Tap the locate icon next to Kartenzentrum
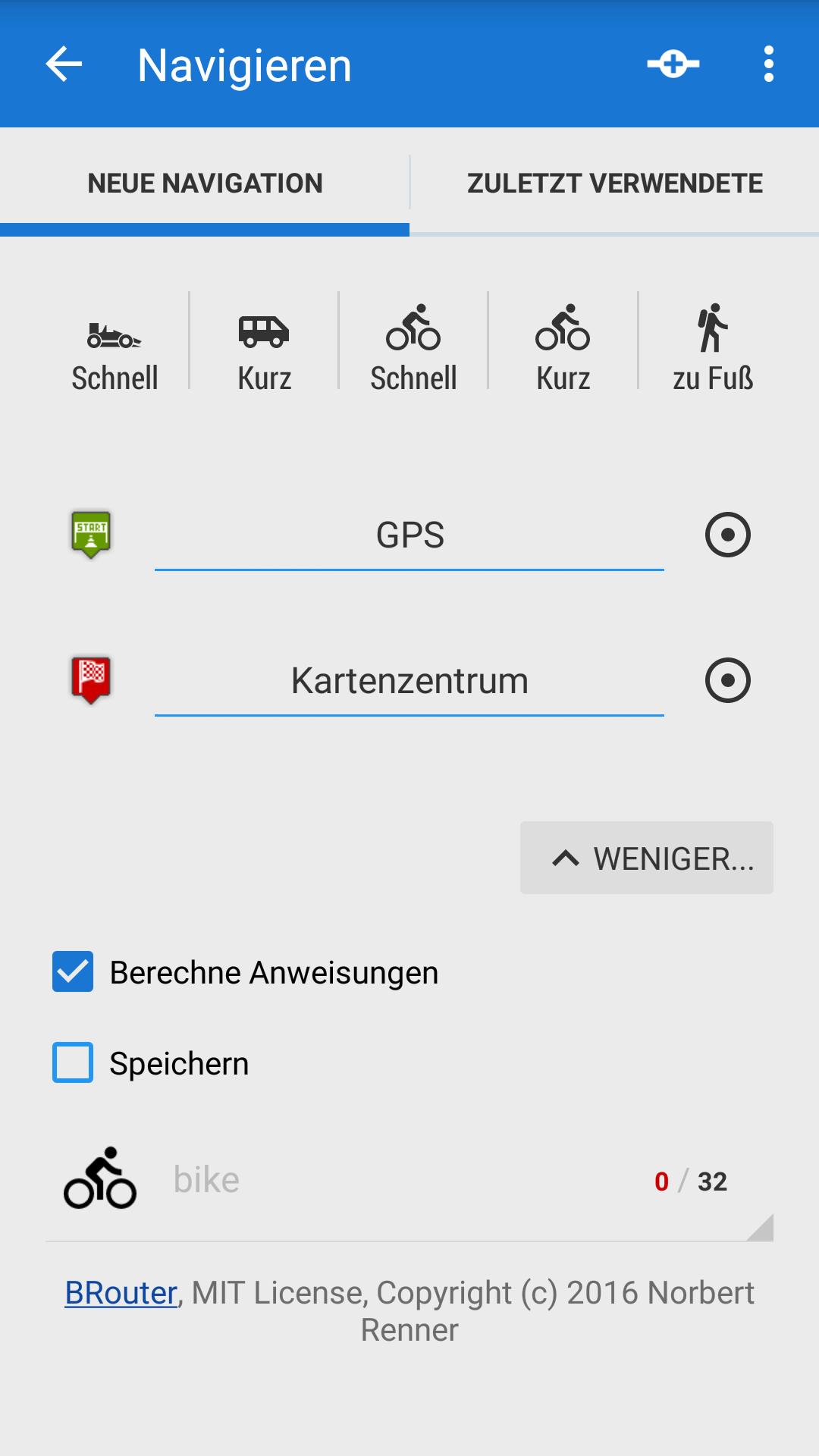The image size is (819, 1456). [x=727, y=681]
